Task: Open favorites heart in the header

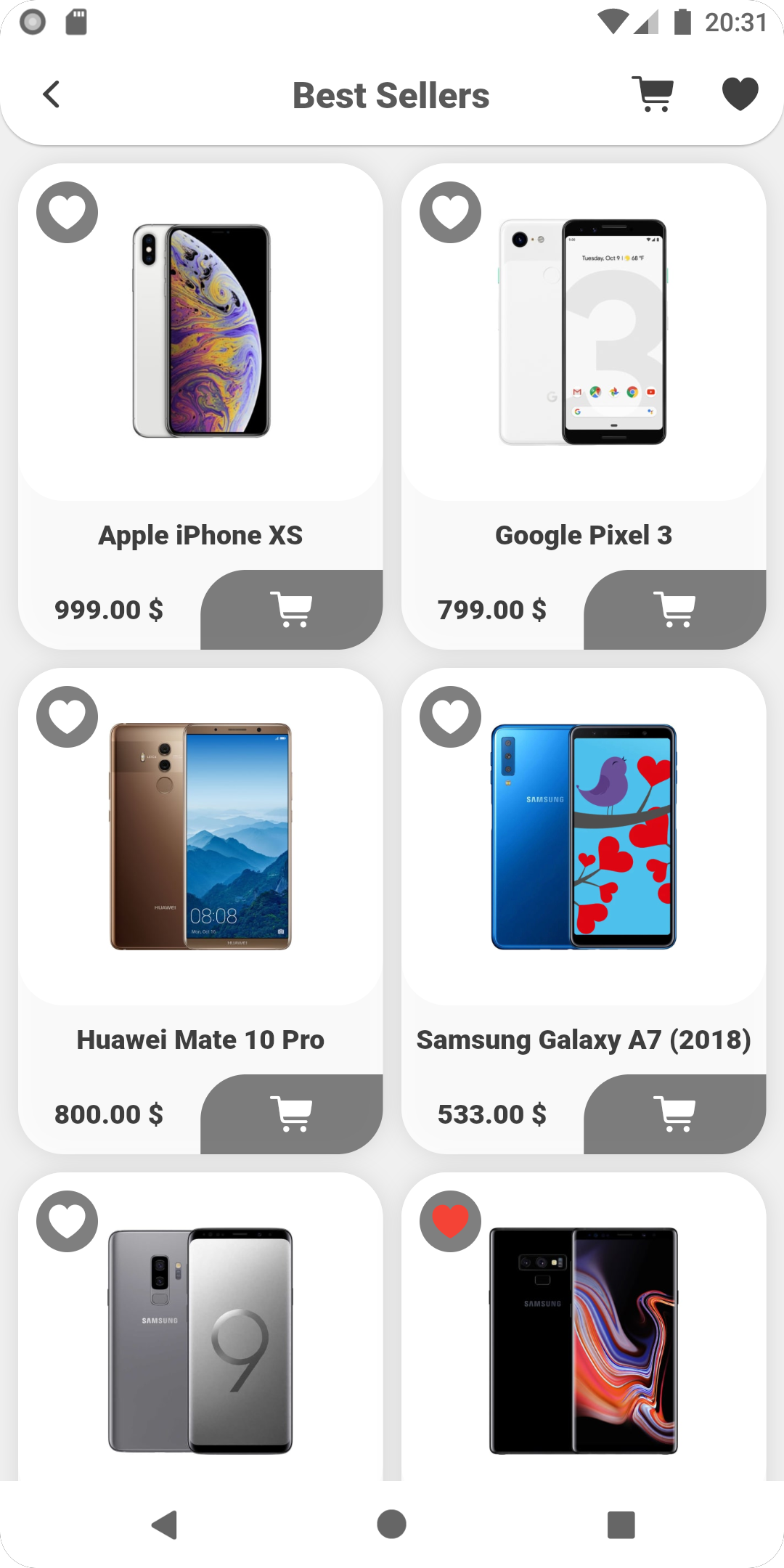Action: [740, 94]
